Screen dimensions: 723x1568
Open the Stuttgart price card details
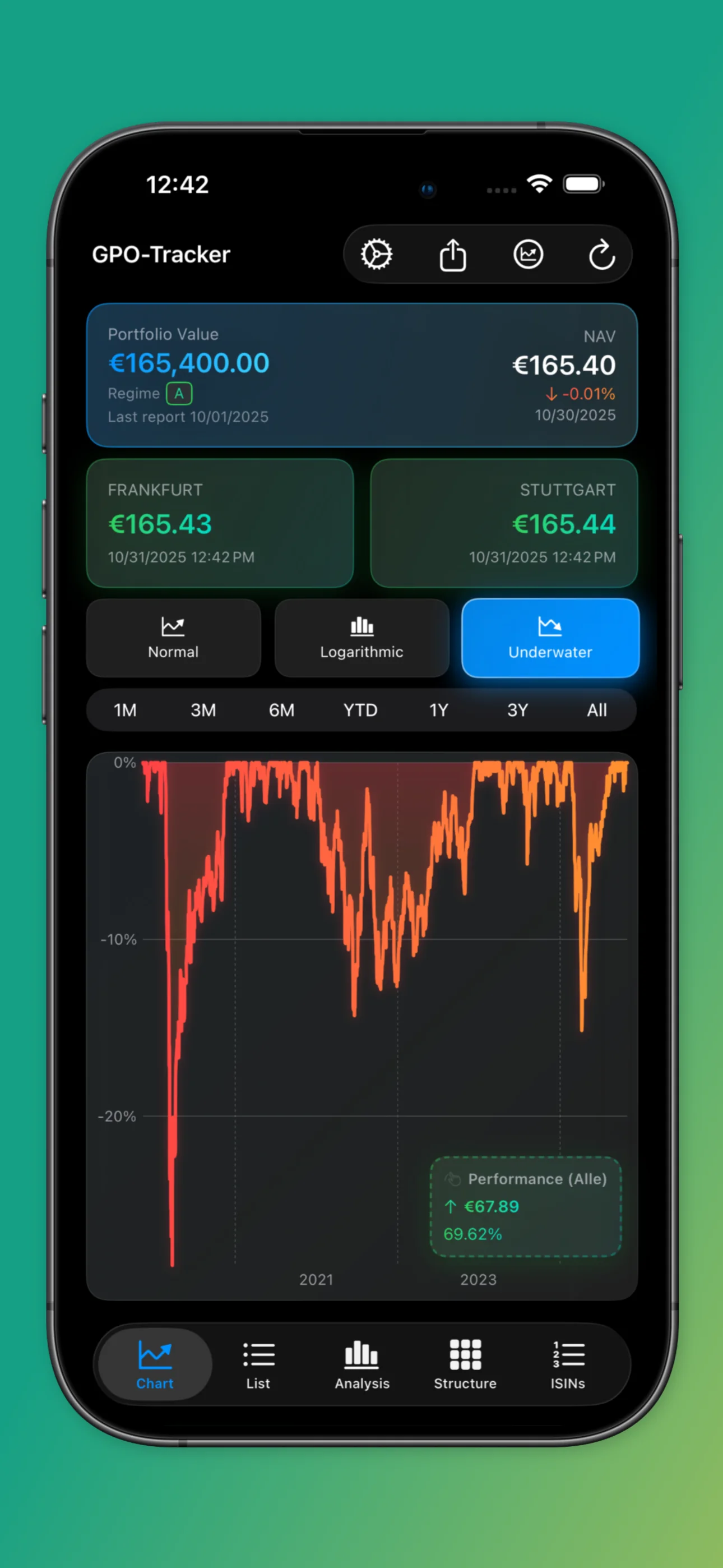click(x=504, y=523)
